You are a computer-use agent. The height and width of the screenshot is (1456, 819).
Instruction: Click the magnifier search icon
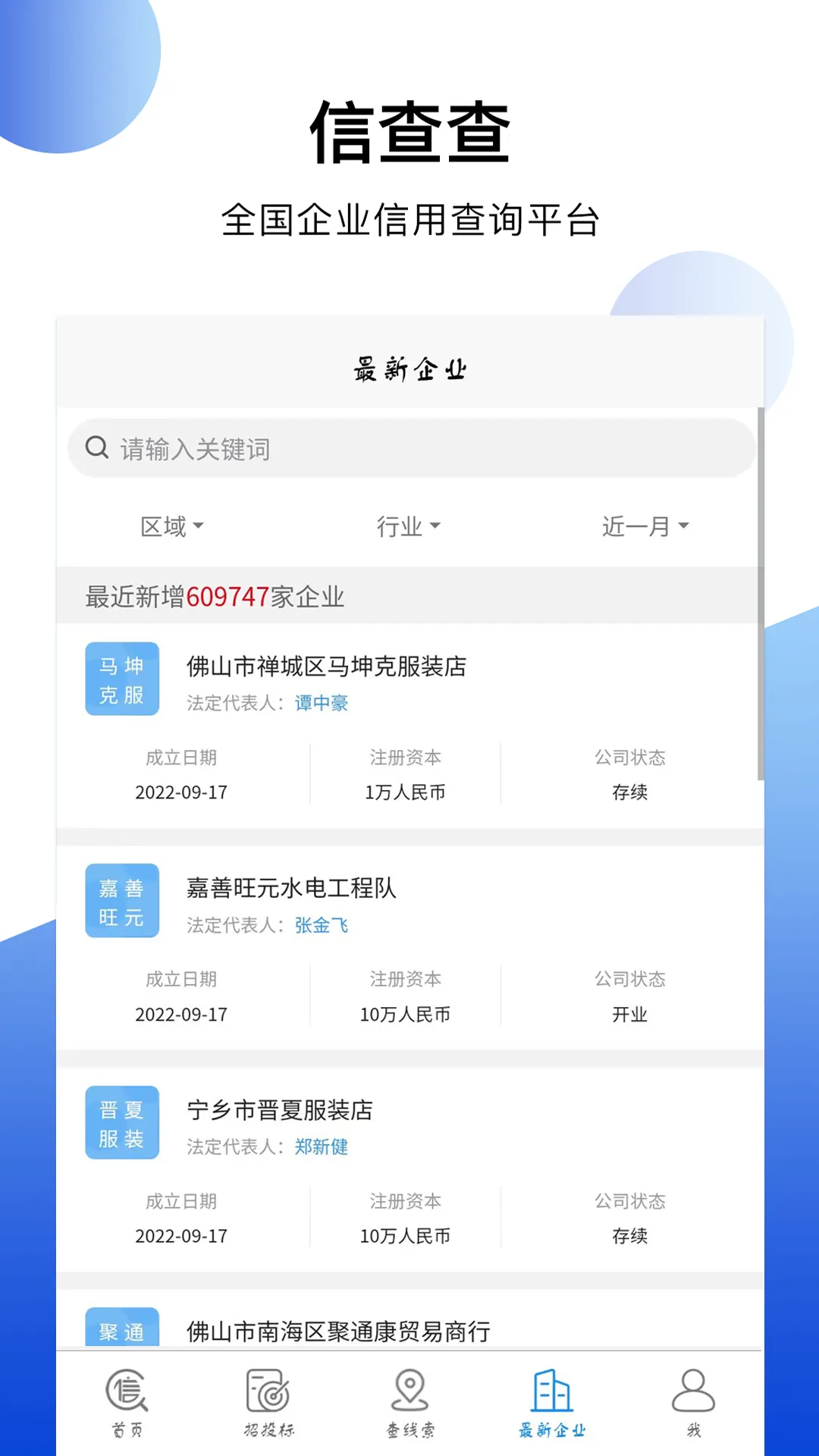96,447
